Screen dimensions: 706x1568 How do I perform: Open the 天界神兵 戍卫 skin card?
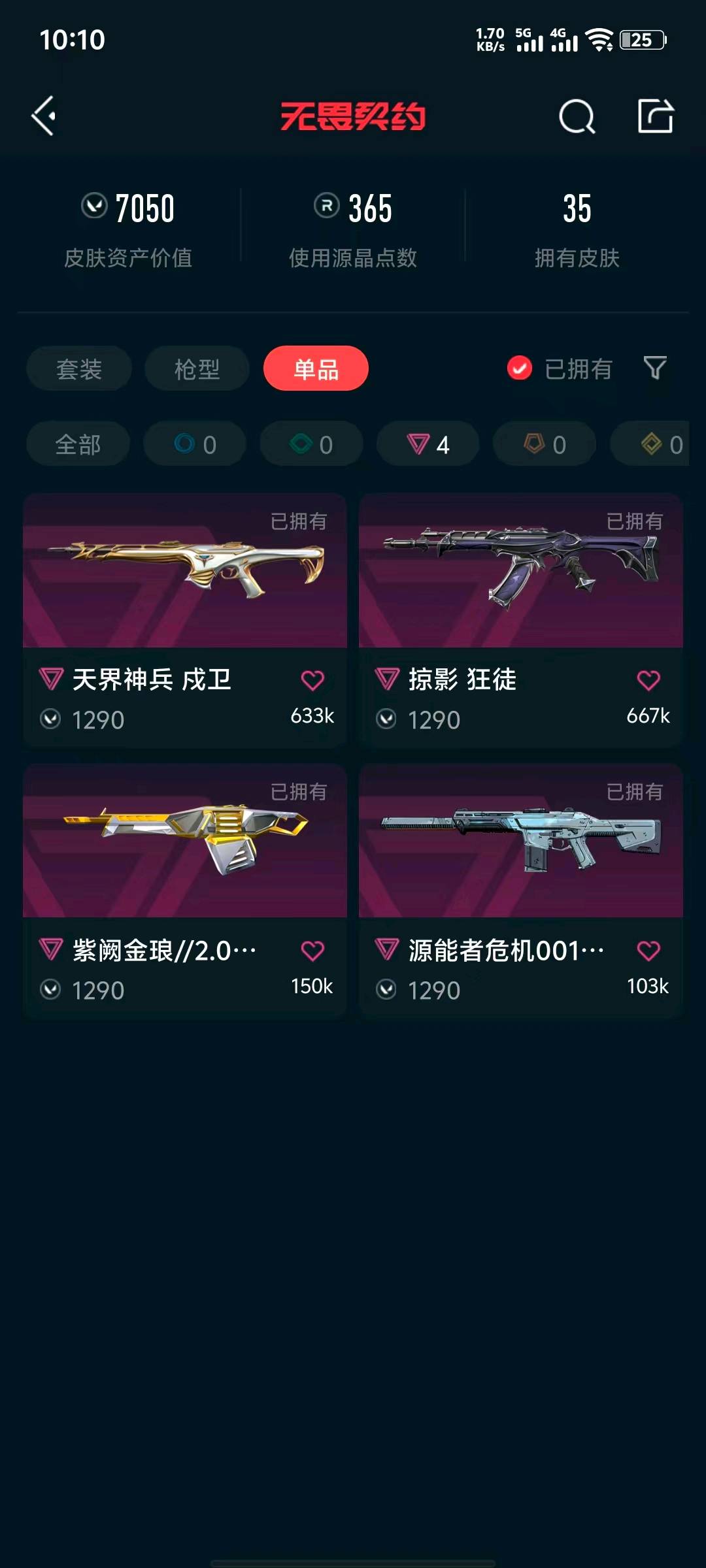pos(185,621)
